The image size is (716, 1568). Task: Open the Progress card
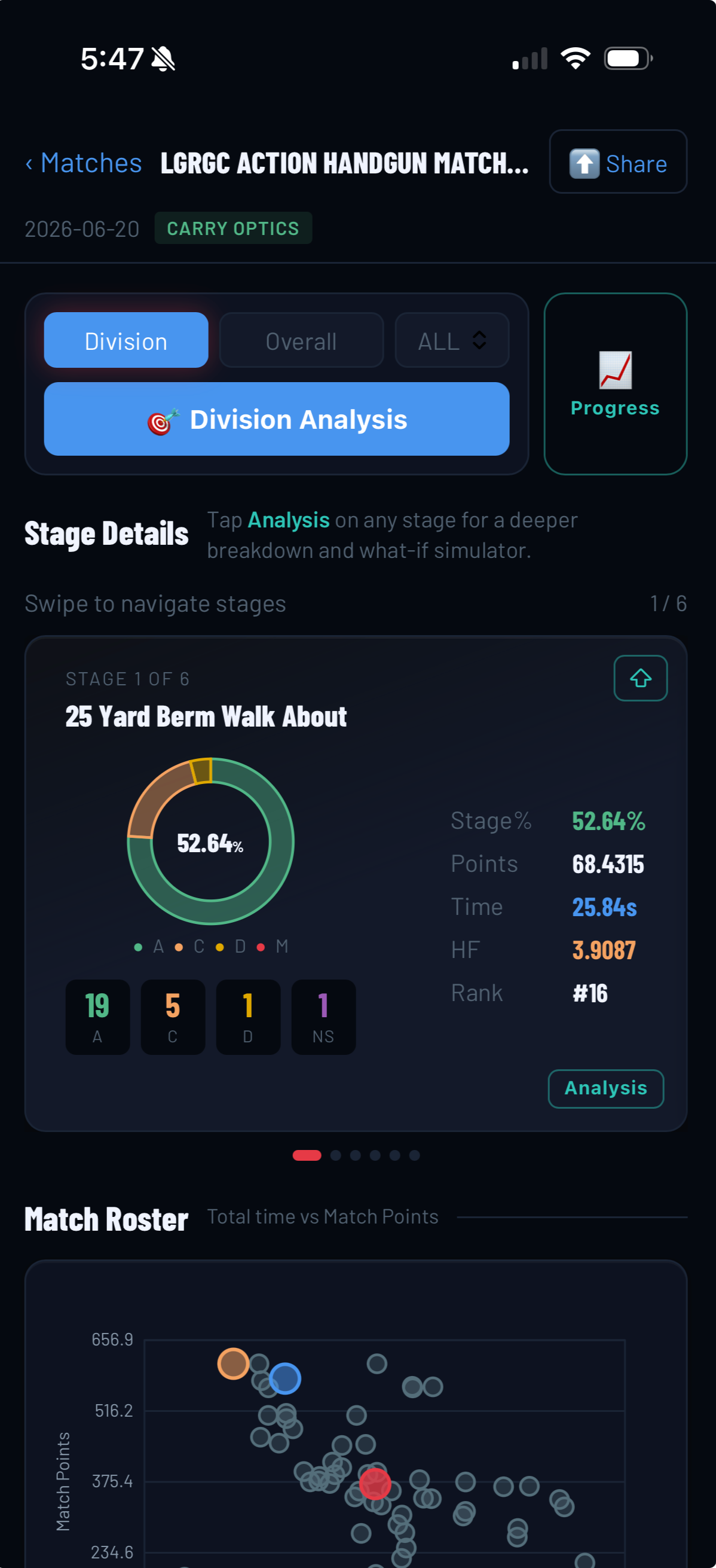[x=615, y=384]
